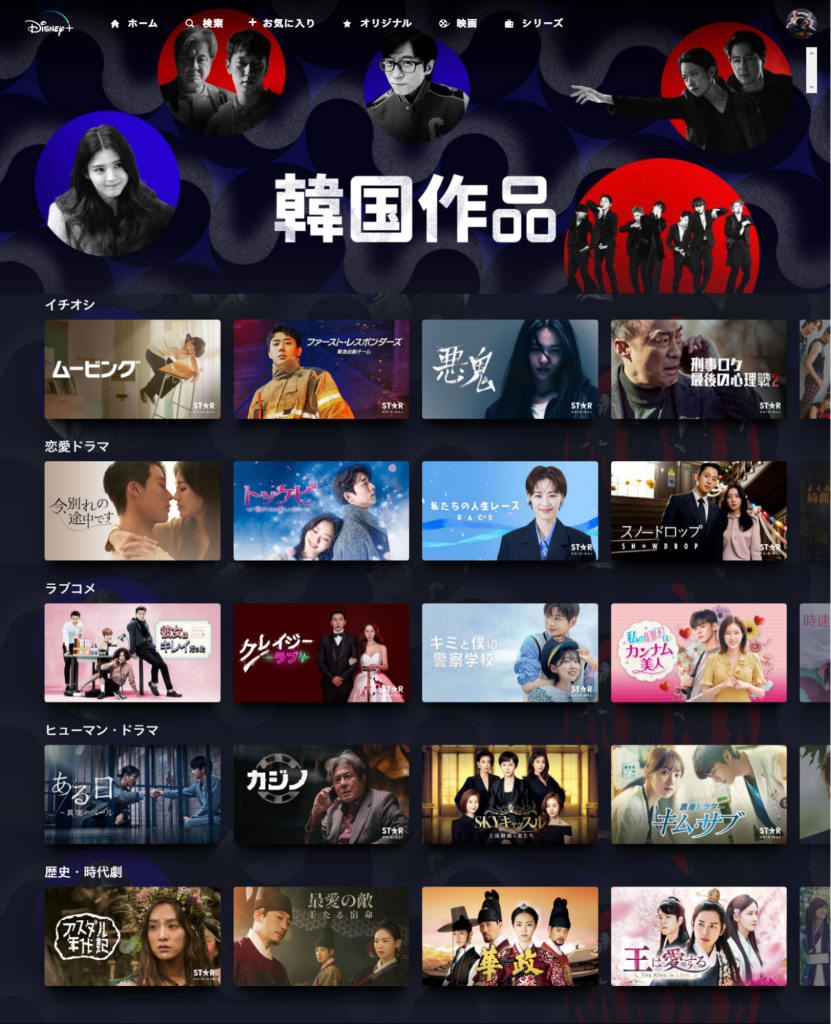This screenshot has width=831, height=1024.
Task: Switch to 映画 section
Action: pos(458,23)
